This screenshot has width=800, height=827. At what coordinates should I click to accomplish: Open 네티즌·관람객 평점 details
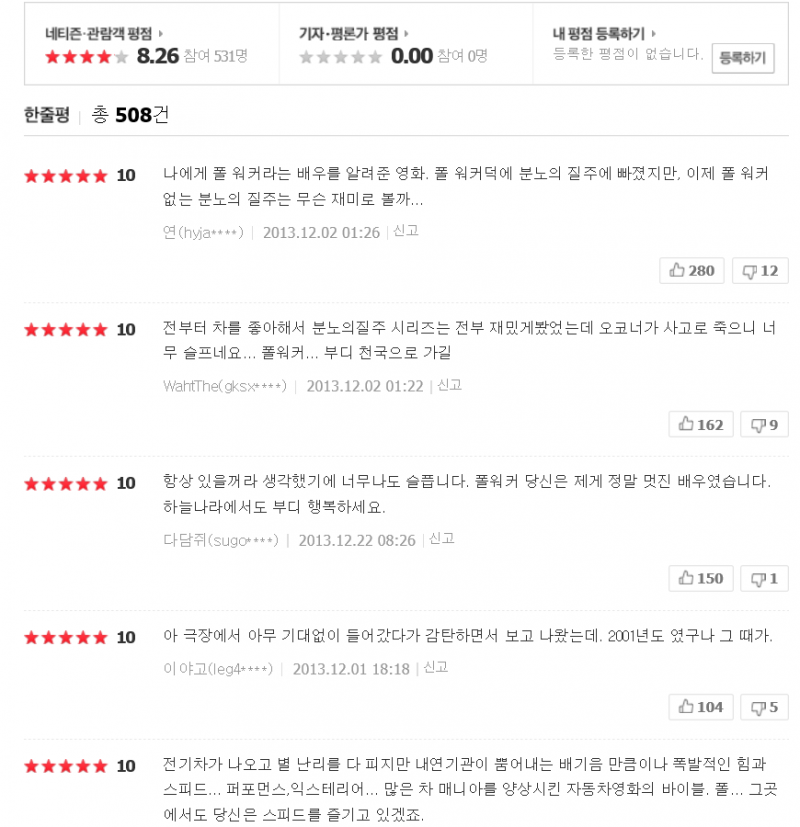104,33
